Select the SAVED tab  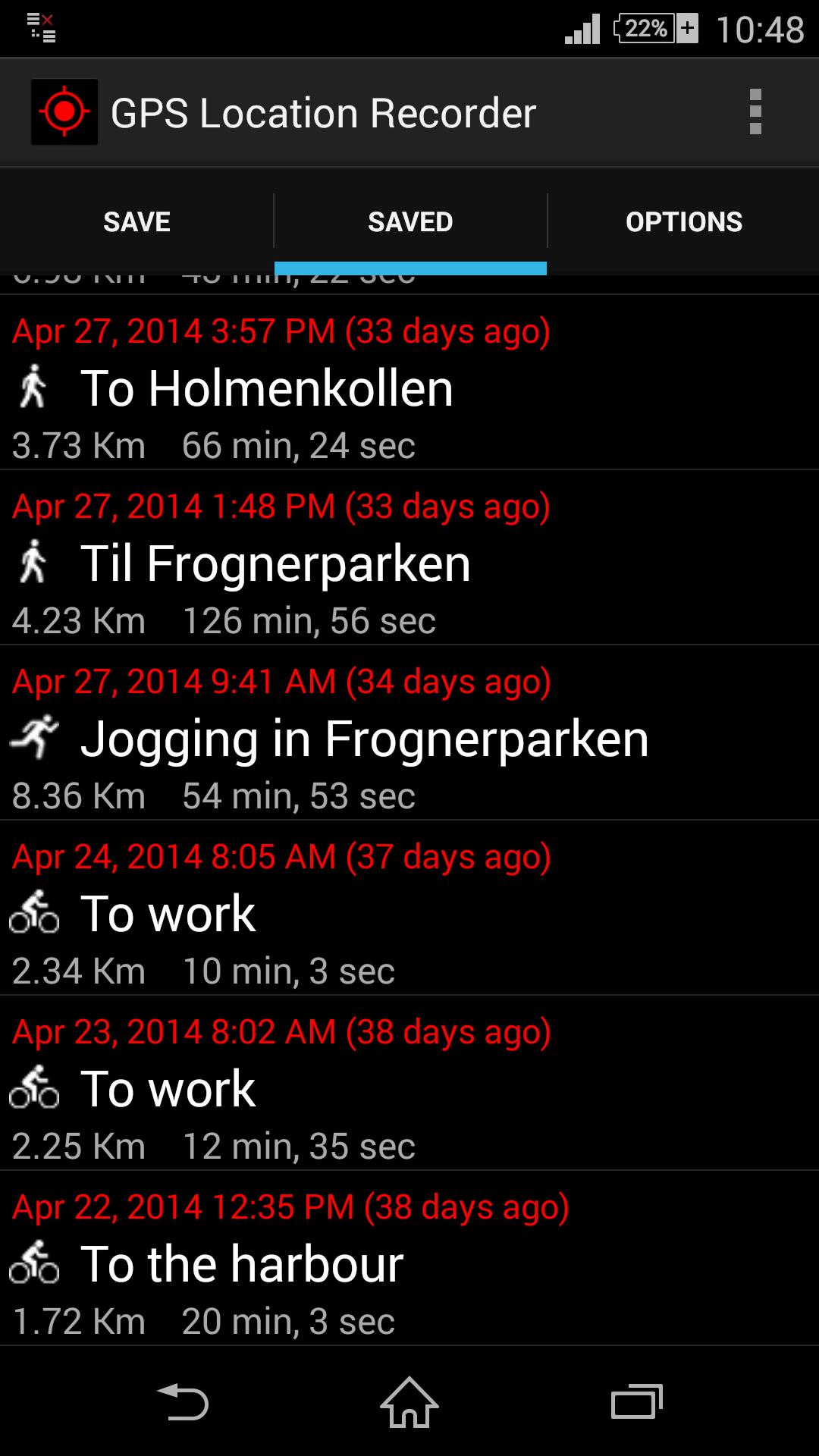[409, 221]
